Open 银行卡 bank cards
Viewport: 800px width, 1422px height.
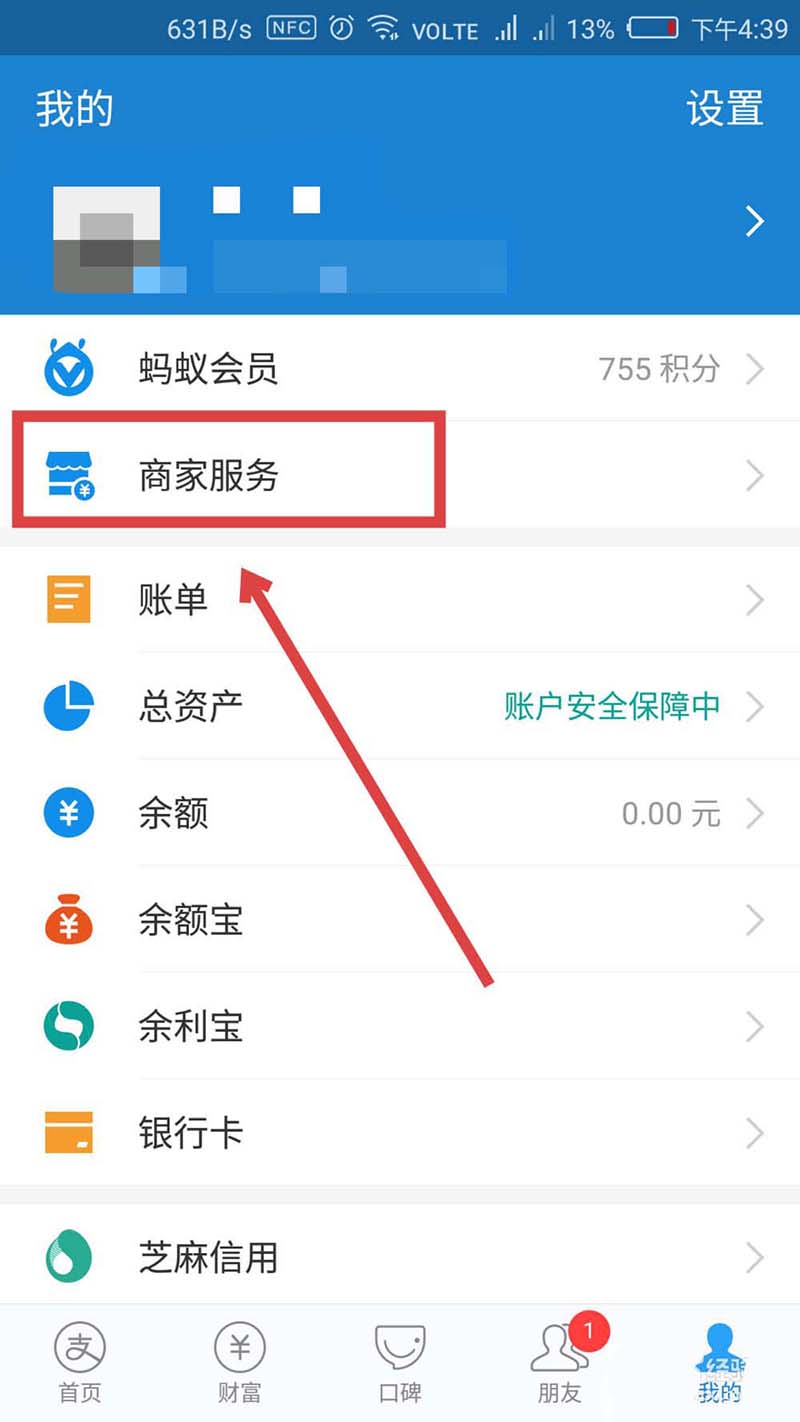400,1133
